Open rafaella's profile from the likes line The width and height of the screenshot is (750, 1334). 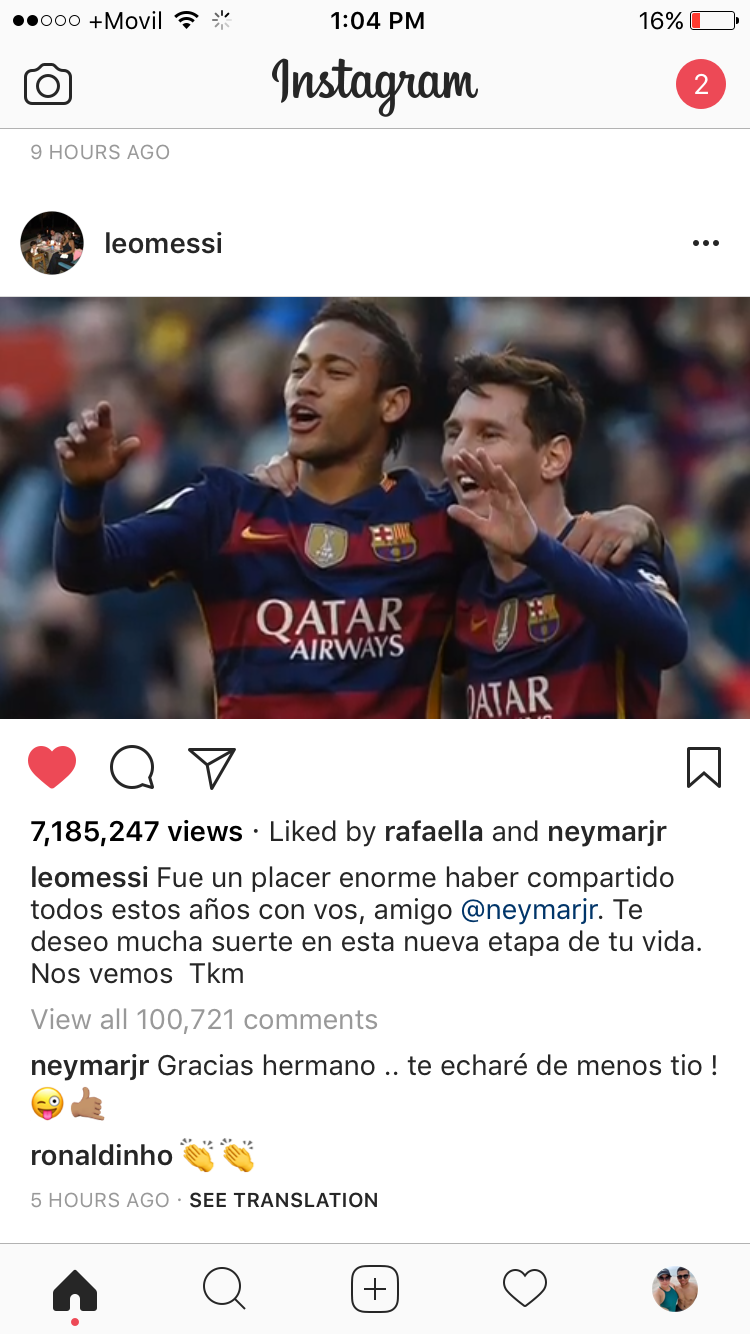point(433,831)
